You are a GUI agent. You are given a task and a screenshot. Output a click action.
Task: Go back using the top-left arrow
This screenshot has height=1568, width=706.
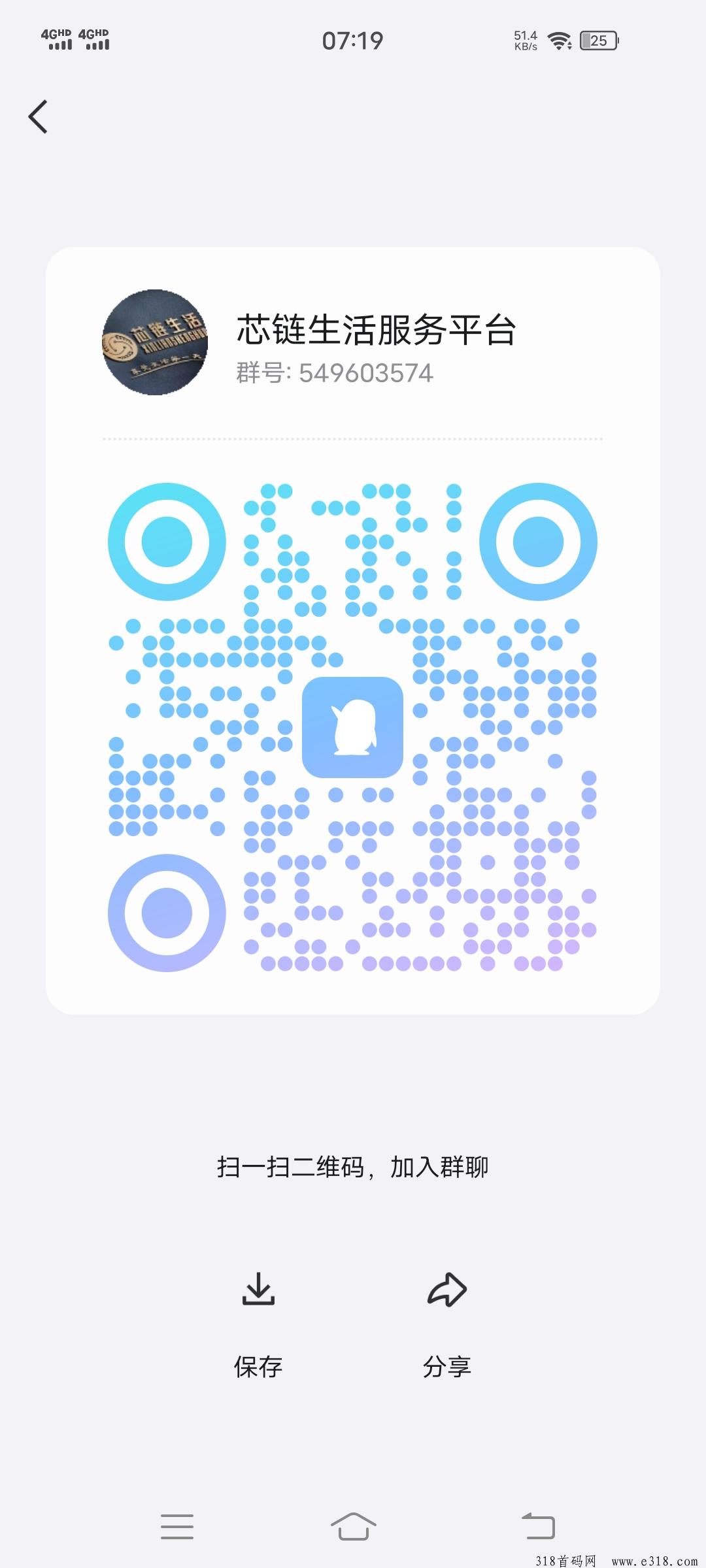(39, 117)
